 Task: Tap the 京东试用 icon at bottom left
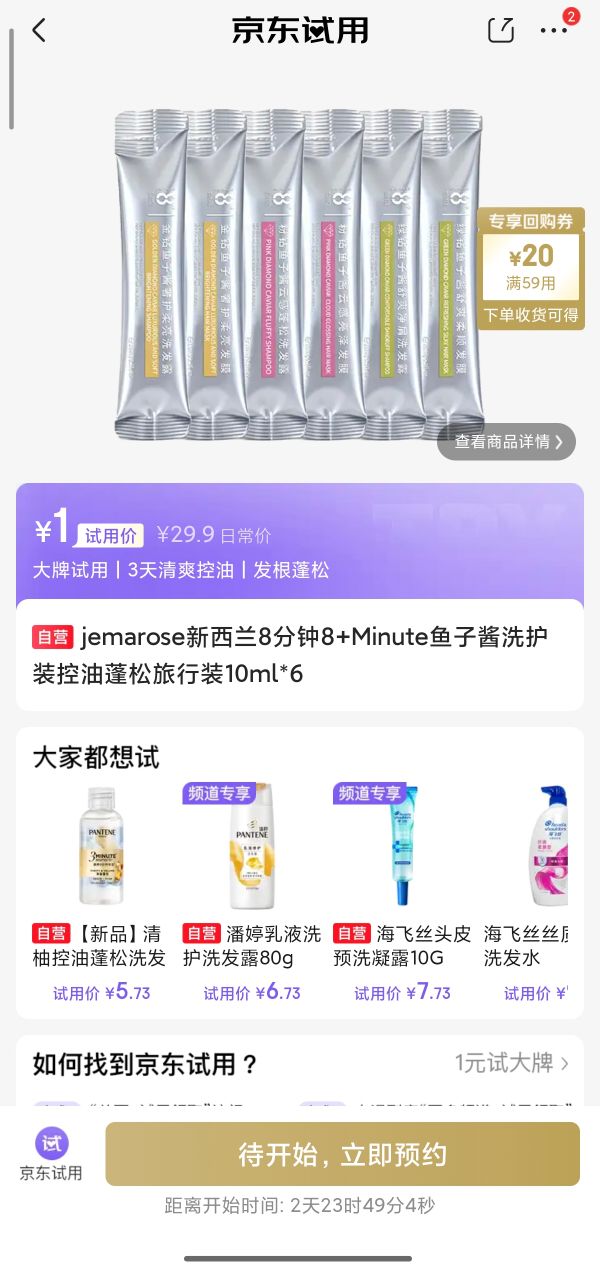pos(51,1154)
